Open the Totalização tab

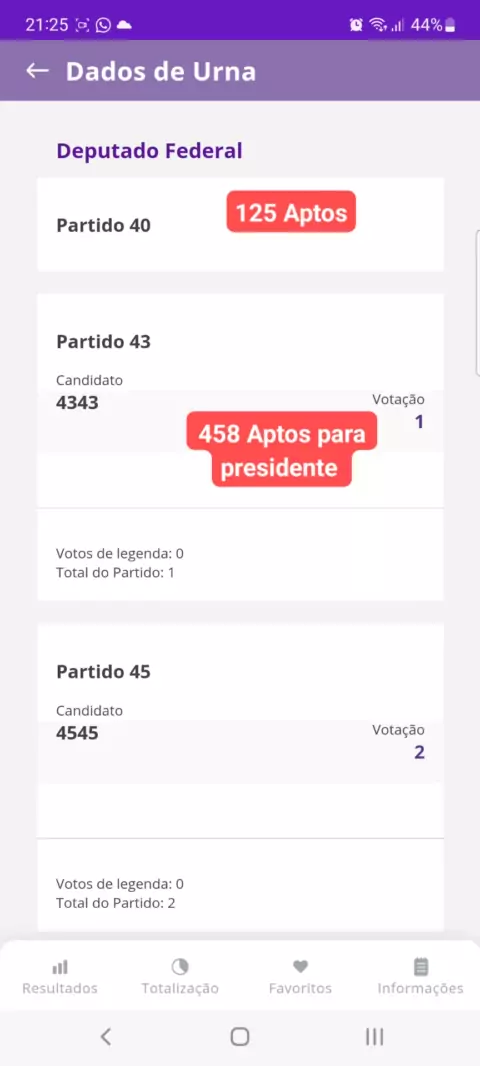180,978
